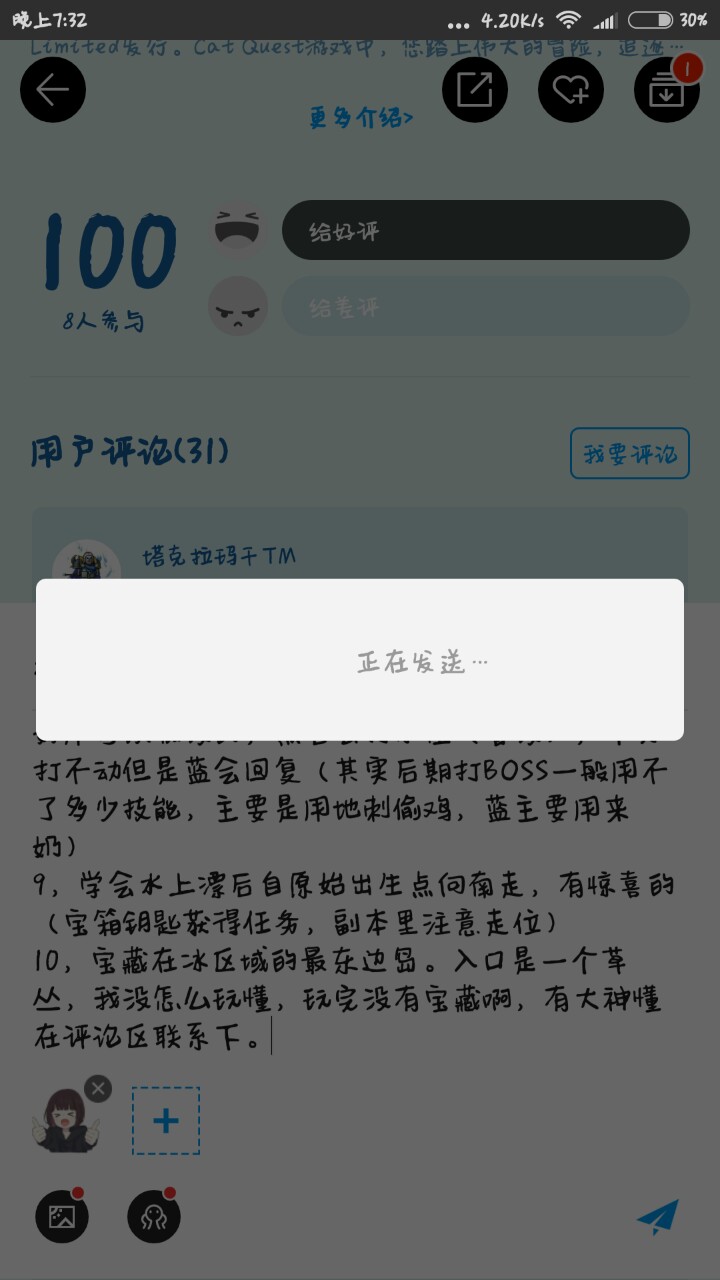Viewport: 720px width, 1280px height.
Task: Give a positive rating with 给好评
Action: pyautogui.click(x=486, y=231)
